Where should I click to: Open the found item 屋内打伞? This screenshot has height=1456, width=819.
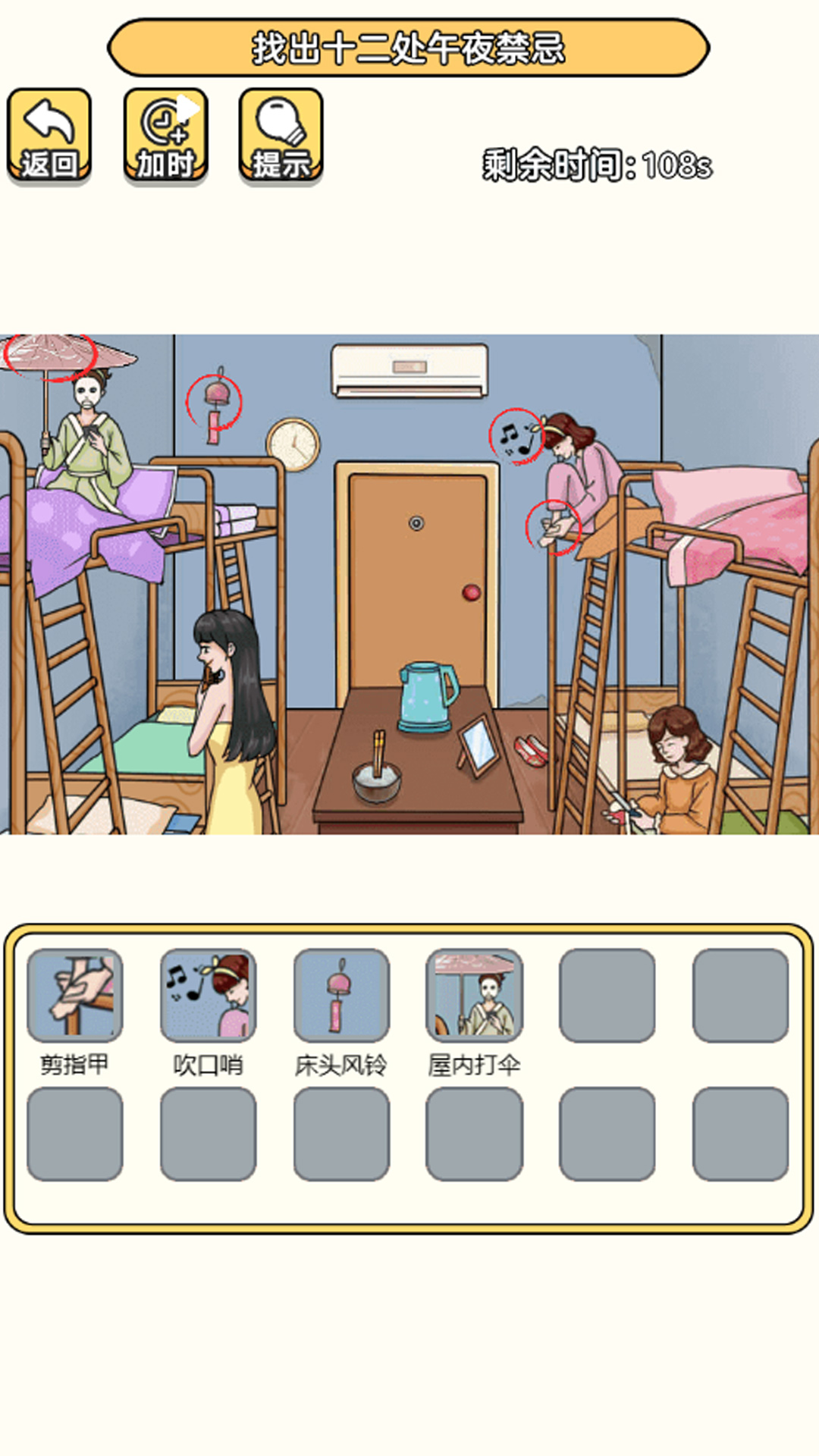[474, 996]
